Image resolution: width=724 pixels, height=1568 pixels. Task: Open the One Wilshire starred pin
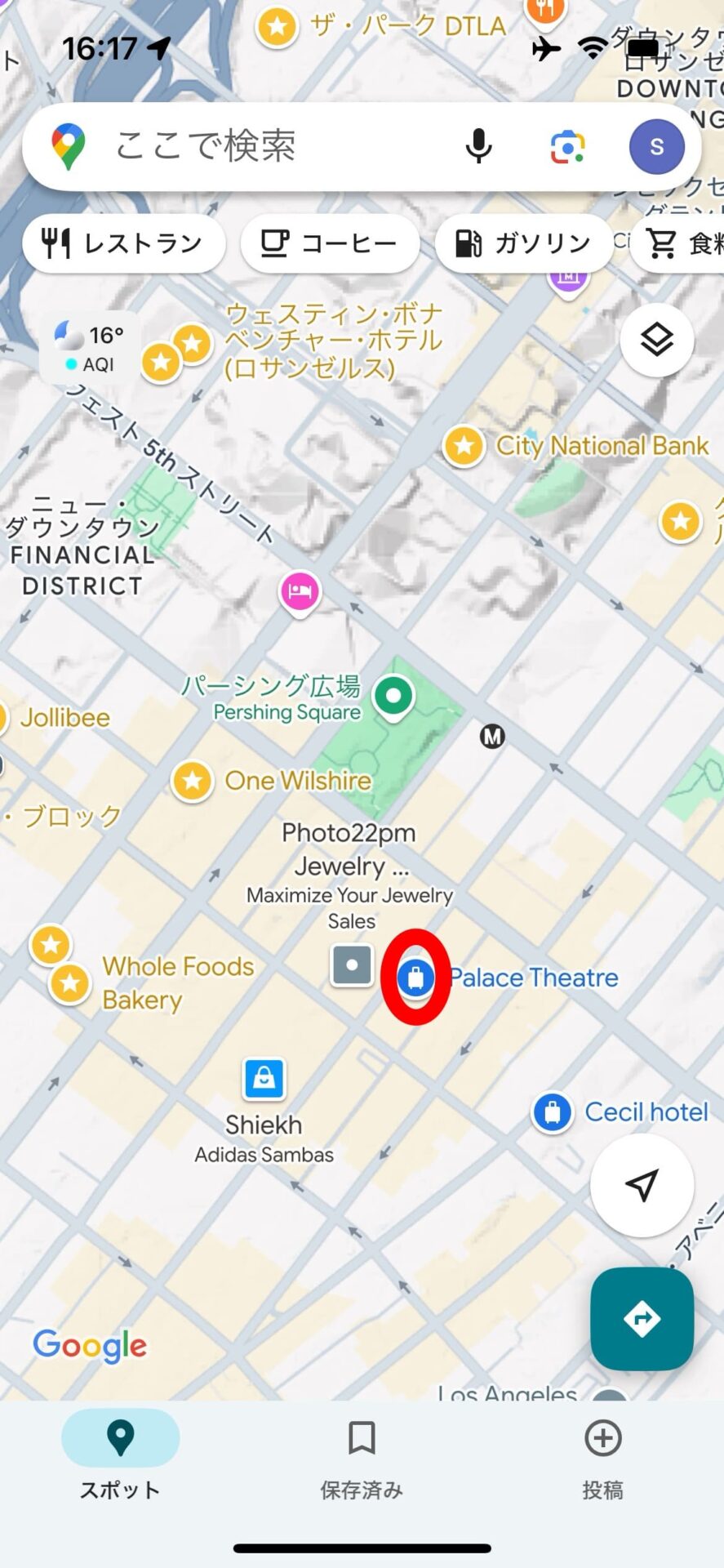point(193,781)
